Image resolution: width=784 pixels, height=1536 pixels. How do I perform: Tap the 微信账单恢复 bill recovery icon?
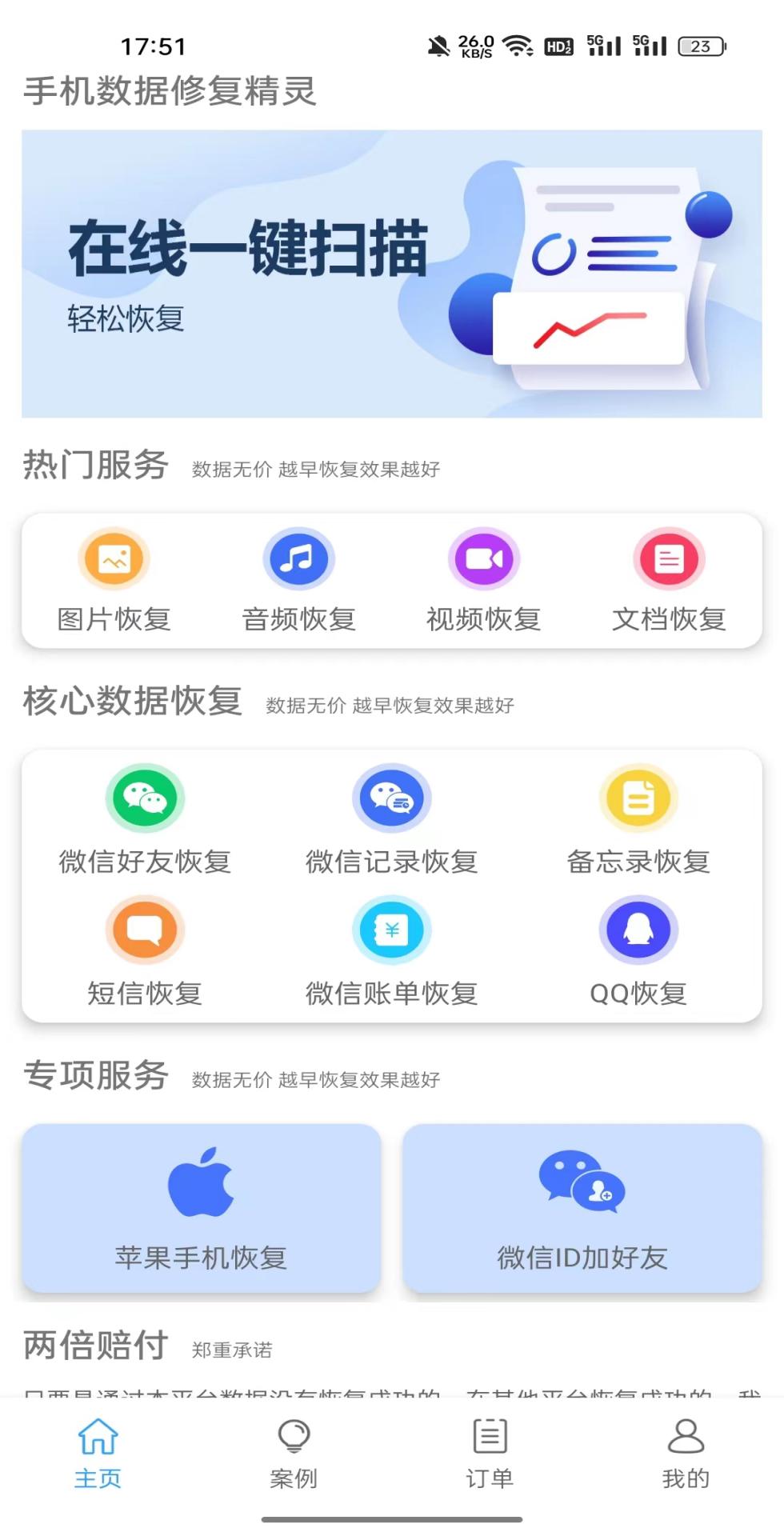pyautogui.click(x=391, y=930)
